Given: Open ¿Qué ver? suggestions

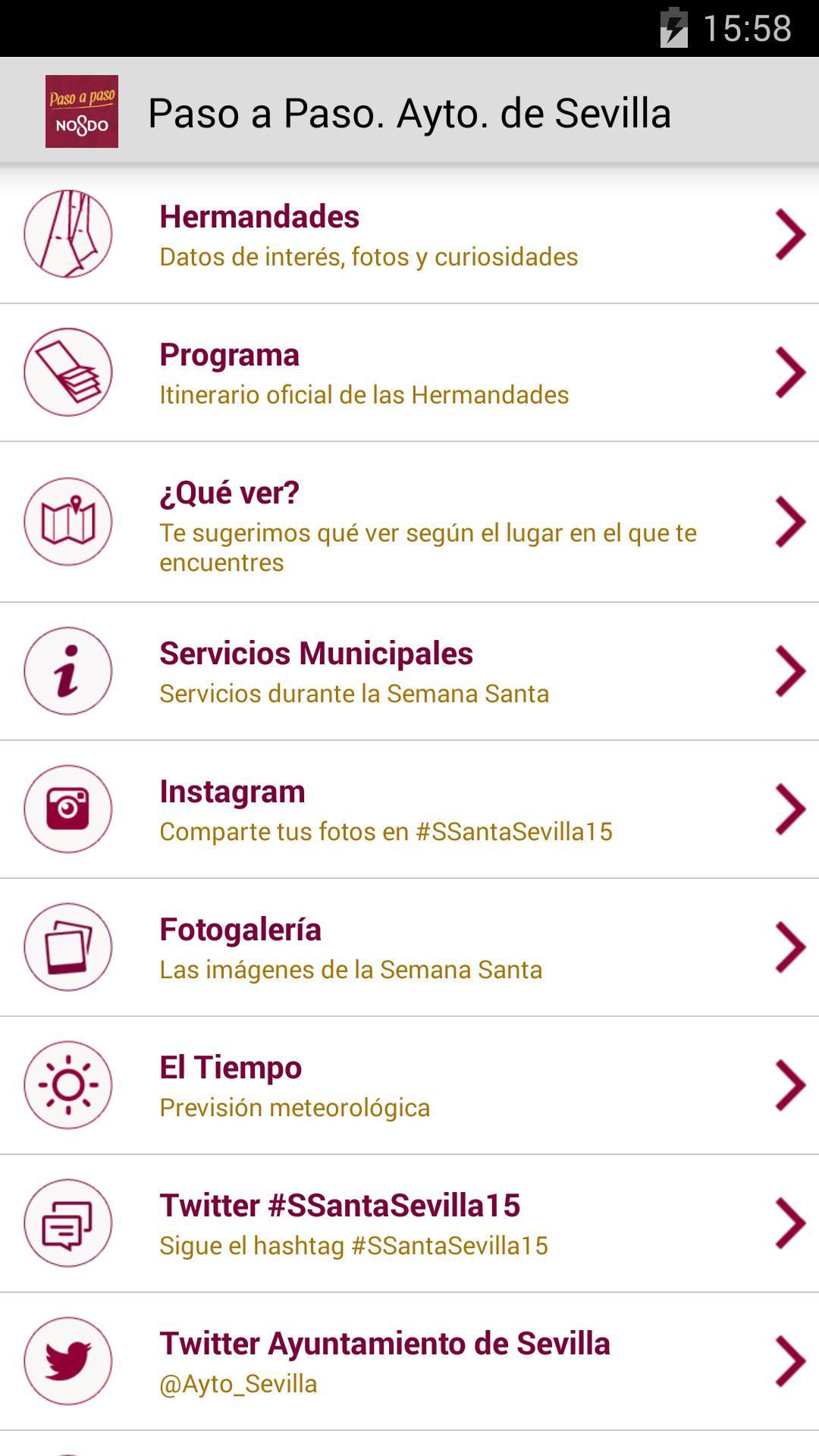Looking at the screenshot, I should pos(409,522).
